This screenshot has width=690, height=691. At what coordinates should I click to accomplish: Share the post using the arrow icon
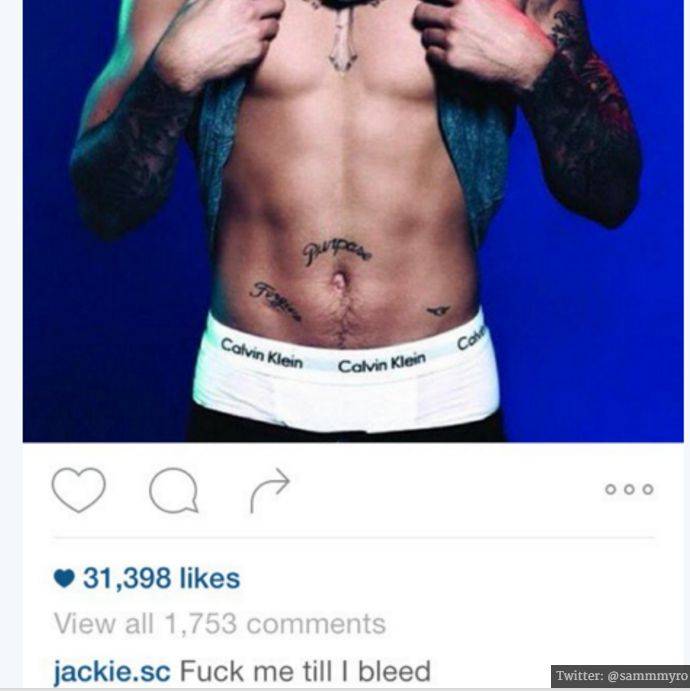[x=269, y=489]
